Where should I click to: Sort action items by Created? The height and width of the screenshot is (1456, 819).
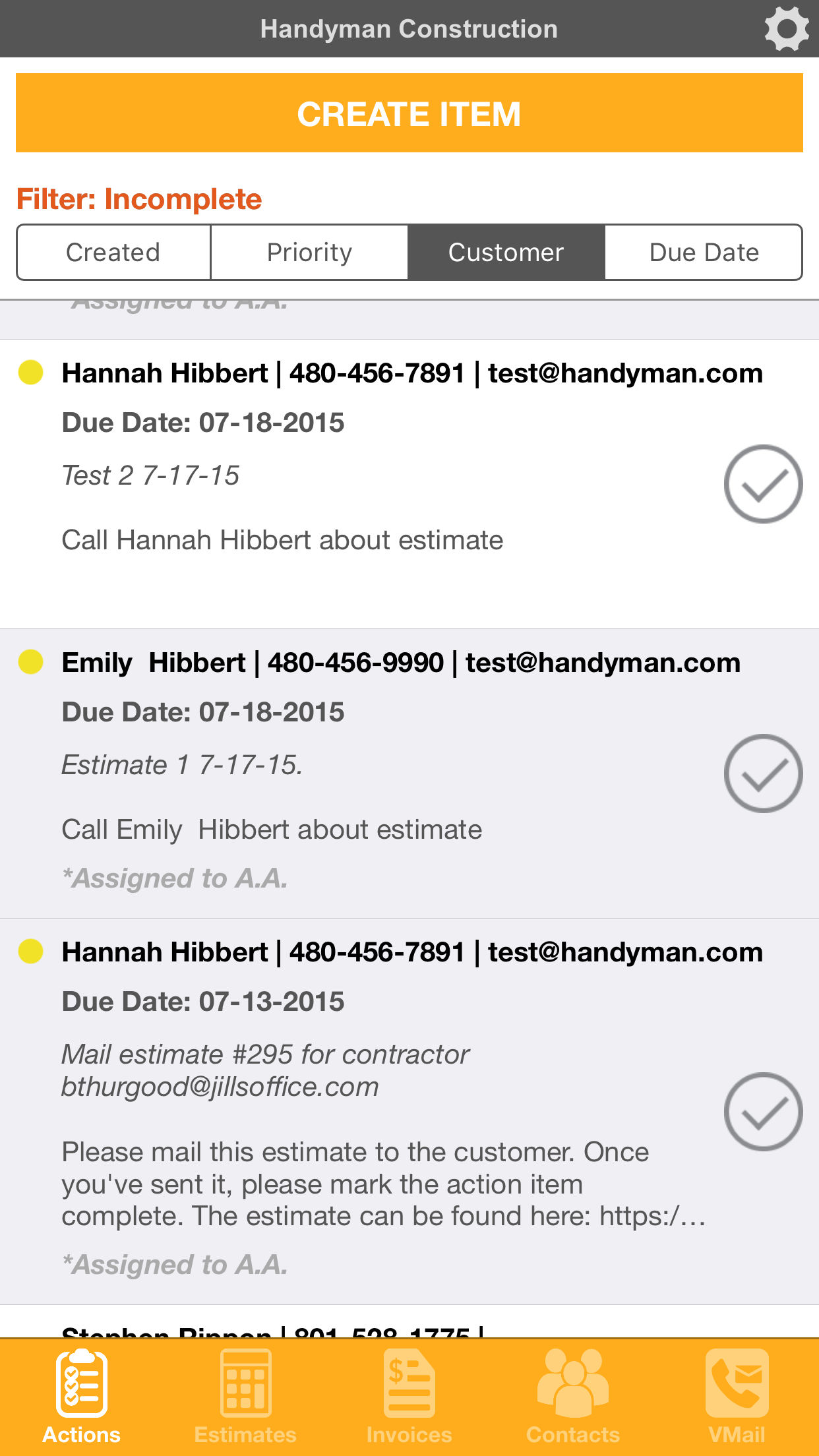click(x=113, y=253)
